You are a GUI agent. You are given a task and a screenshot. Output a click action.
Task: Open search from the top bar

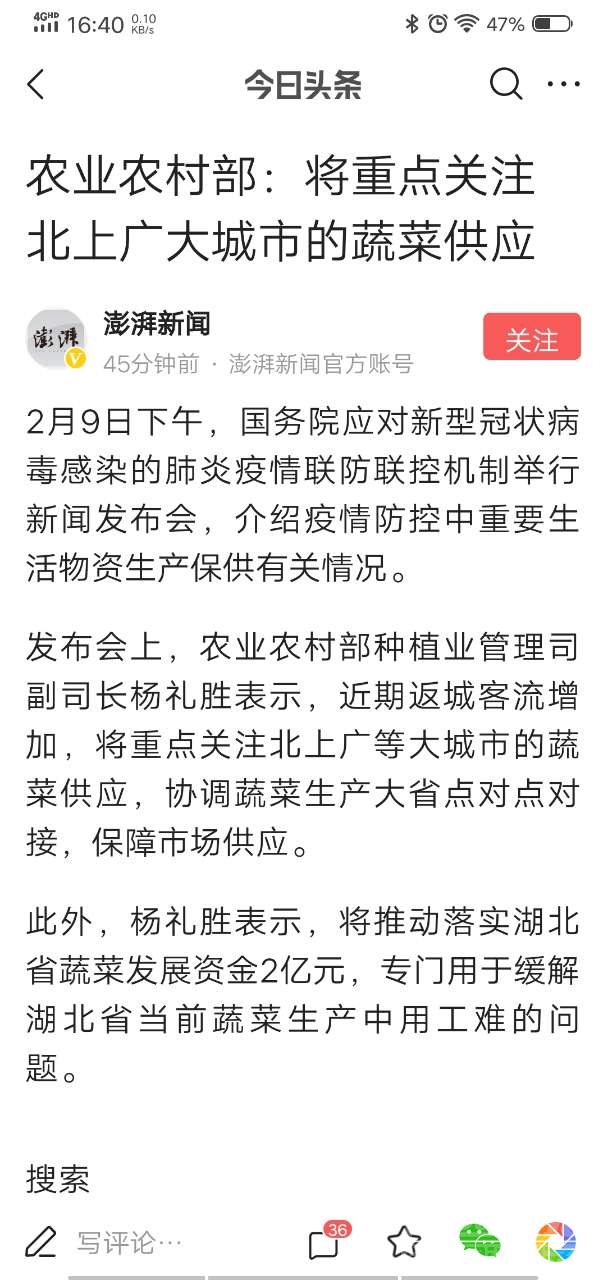(x=506, y=85)
